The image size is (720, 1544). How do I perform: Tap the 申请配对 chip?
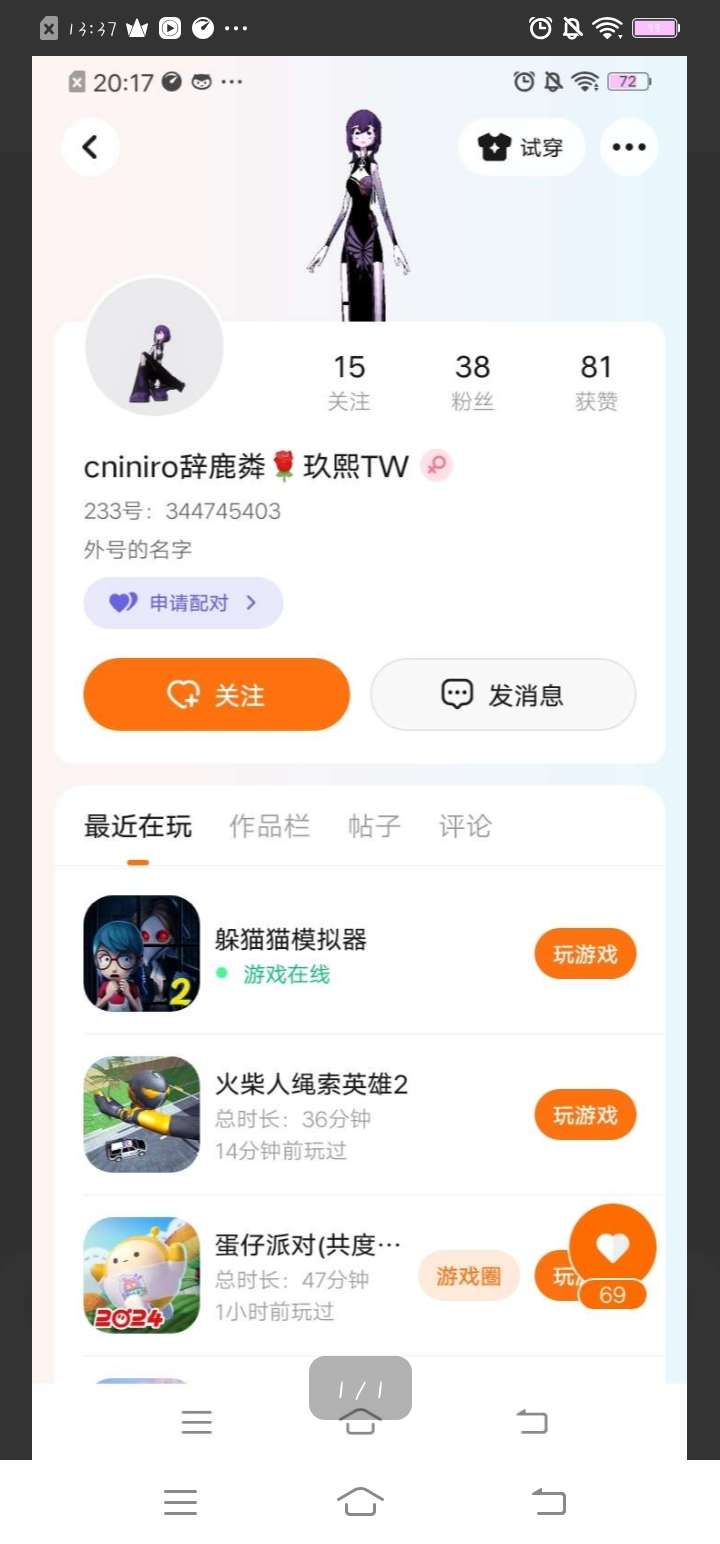pyautogui.click(x=183, y=603)
